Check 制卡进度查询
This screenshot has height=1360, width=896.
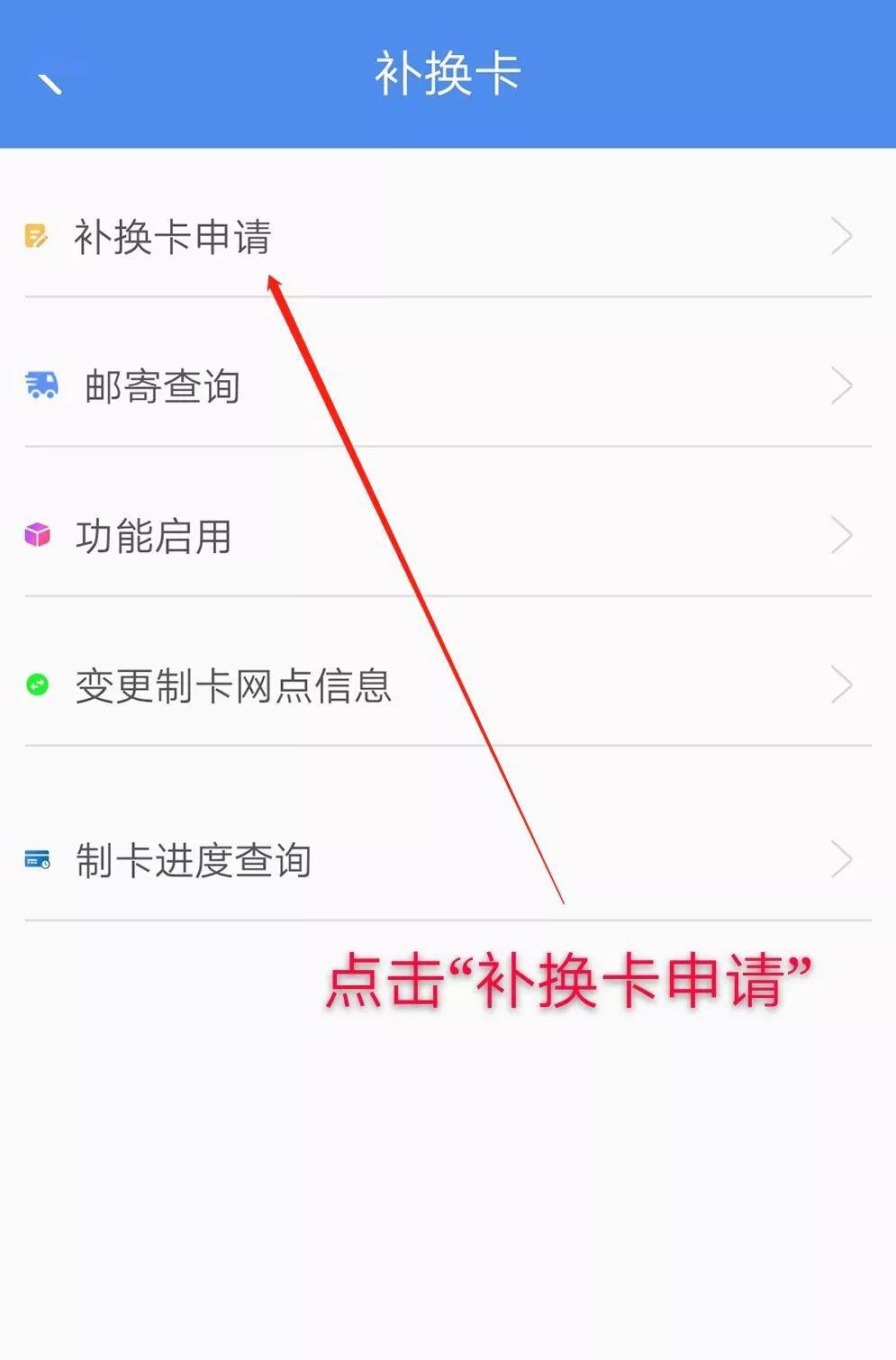[193, 860]
